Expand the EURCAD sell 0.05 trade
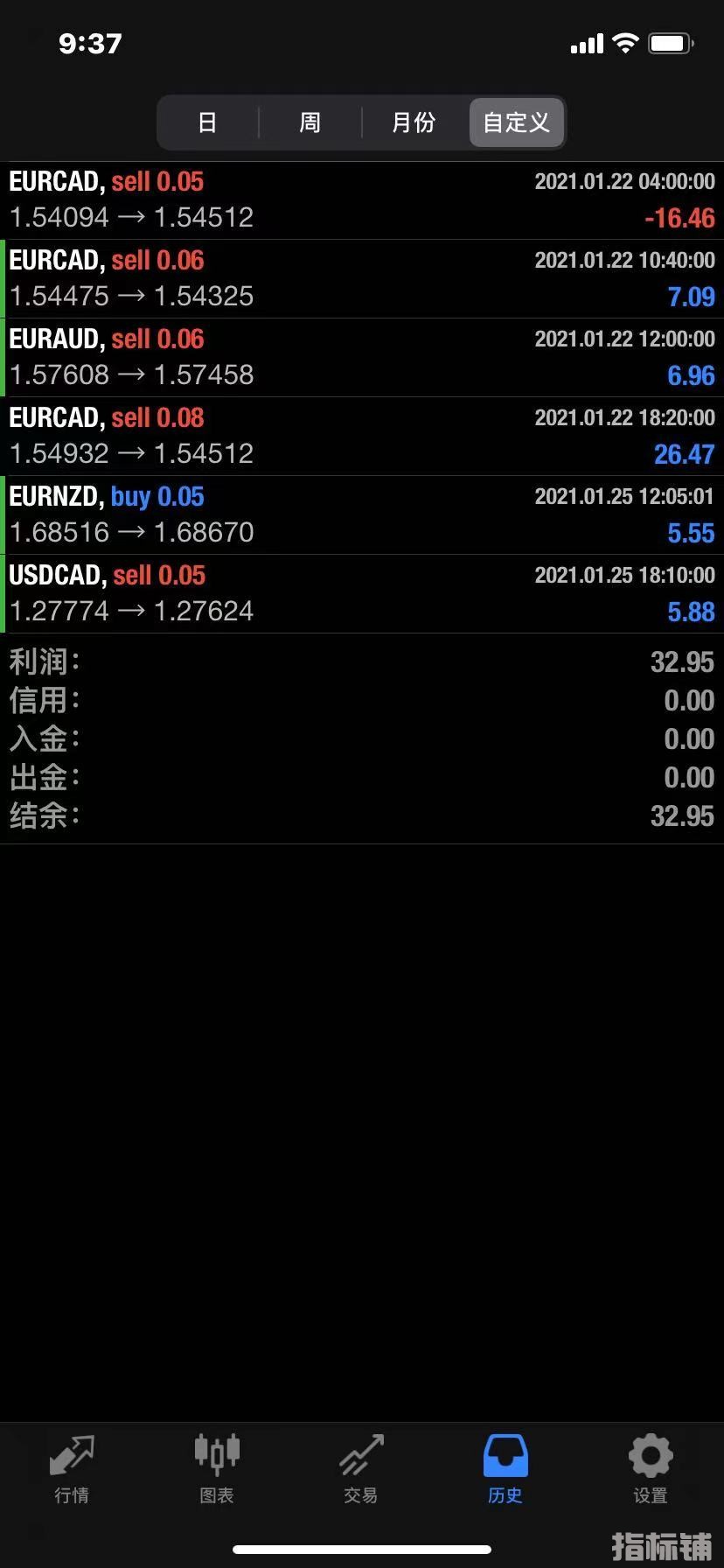This screenshot has width=724, height=1568. coord(362,200)
